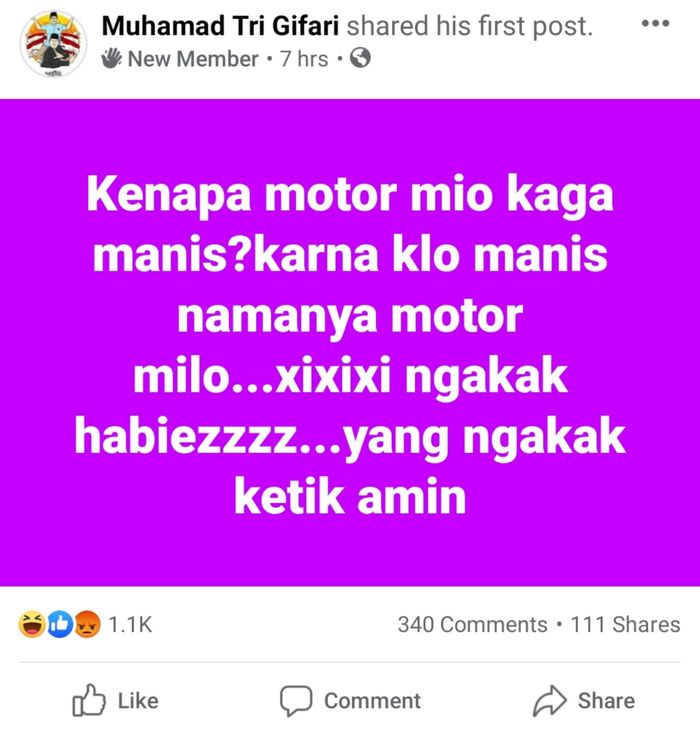View the 111 Shares
The image size is (700, 731).
[x=625, y=625]
